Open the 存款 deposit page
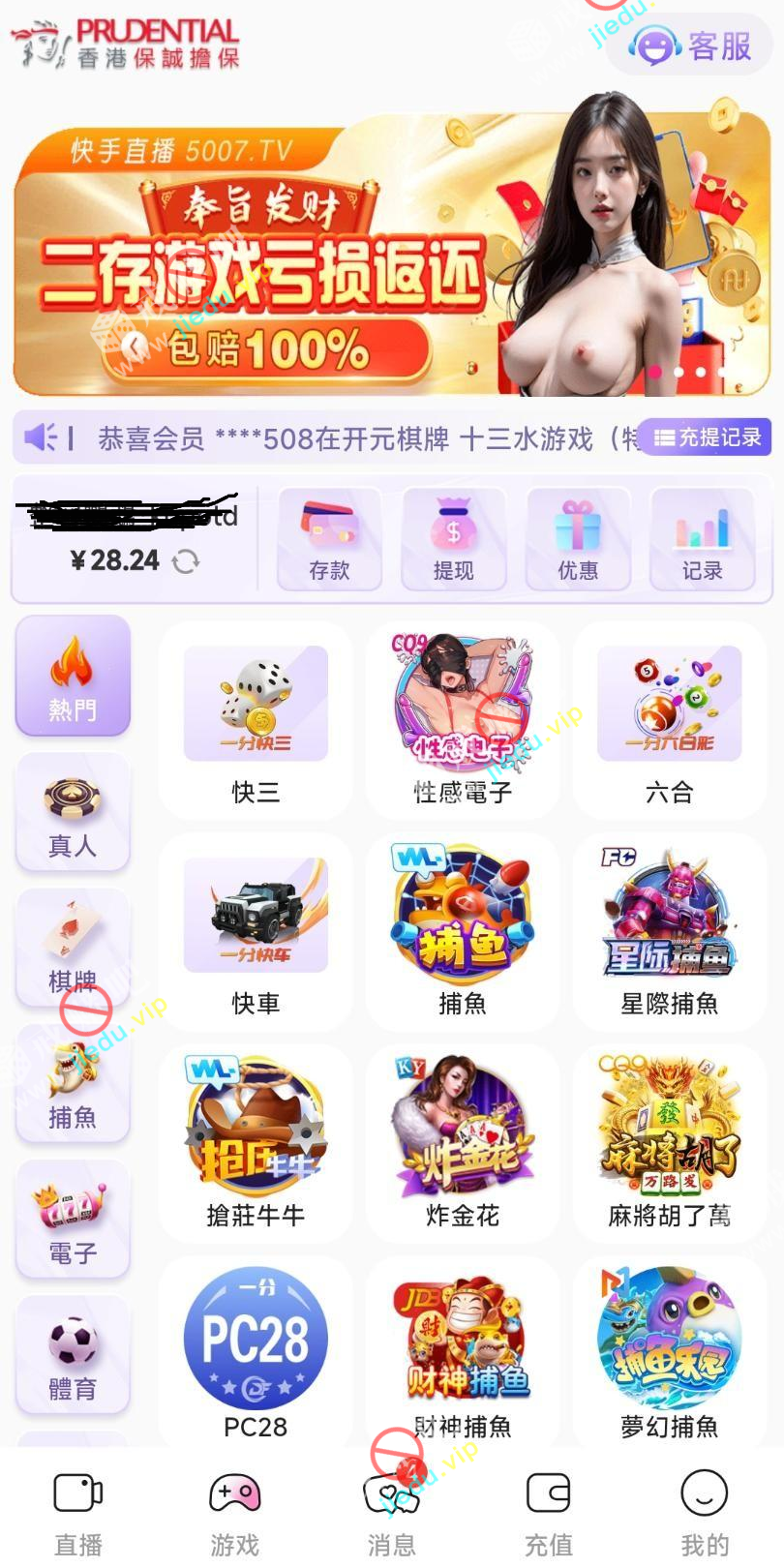Image resolution: width=784 pixels, height=1568 pixels. (329, 540)
